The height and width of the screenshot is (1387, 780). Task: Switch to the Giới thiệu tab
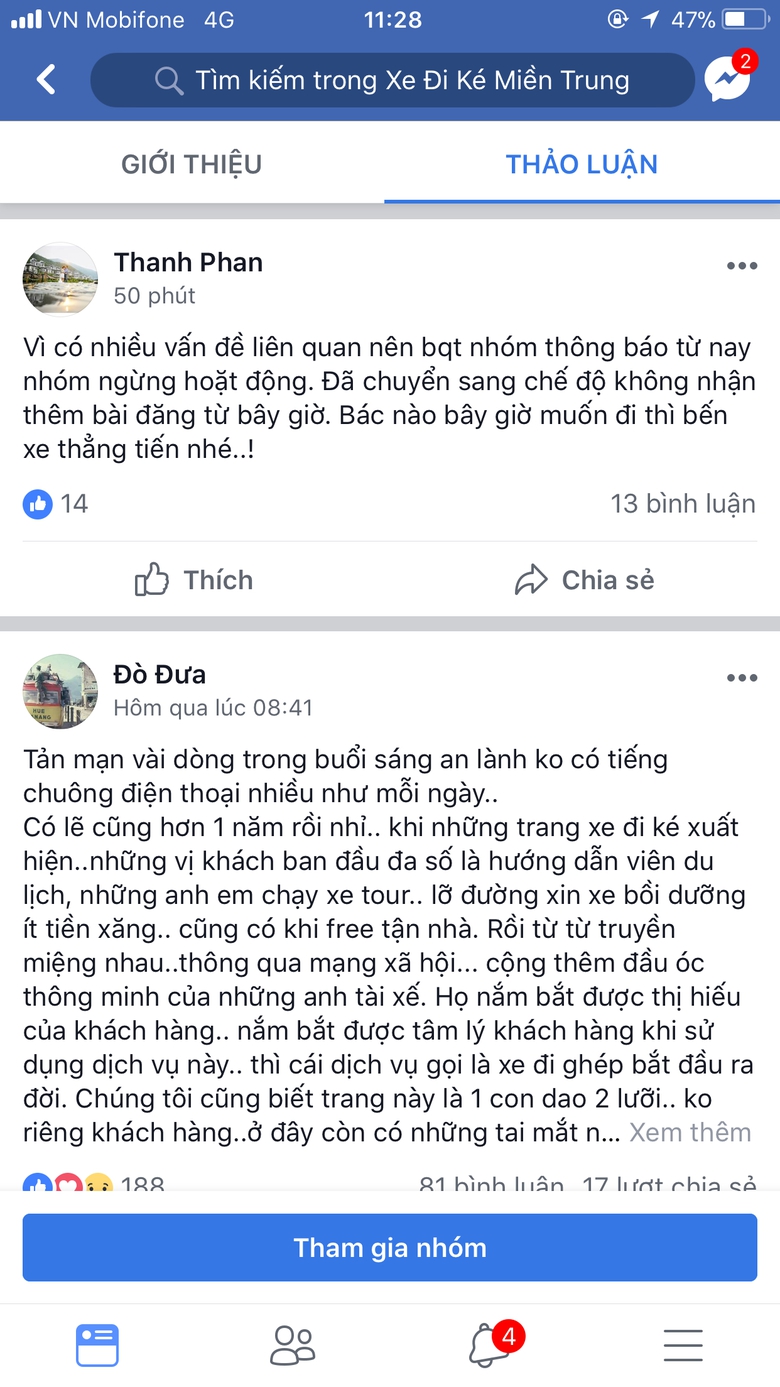(192, 164)
